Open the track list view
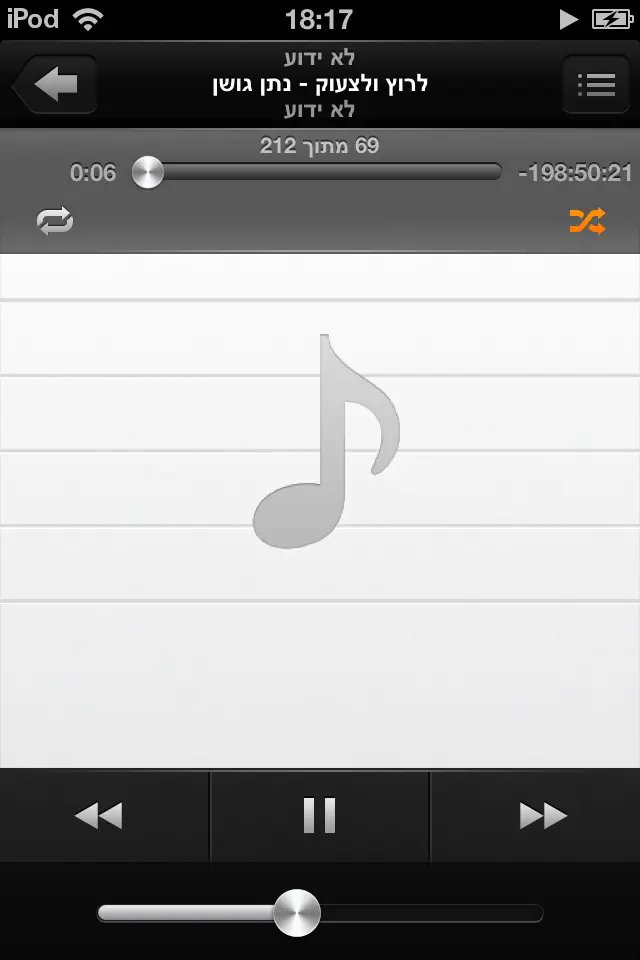640x960 pixels. (x=595, y=84)
